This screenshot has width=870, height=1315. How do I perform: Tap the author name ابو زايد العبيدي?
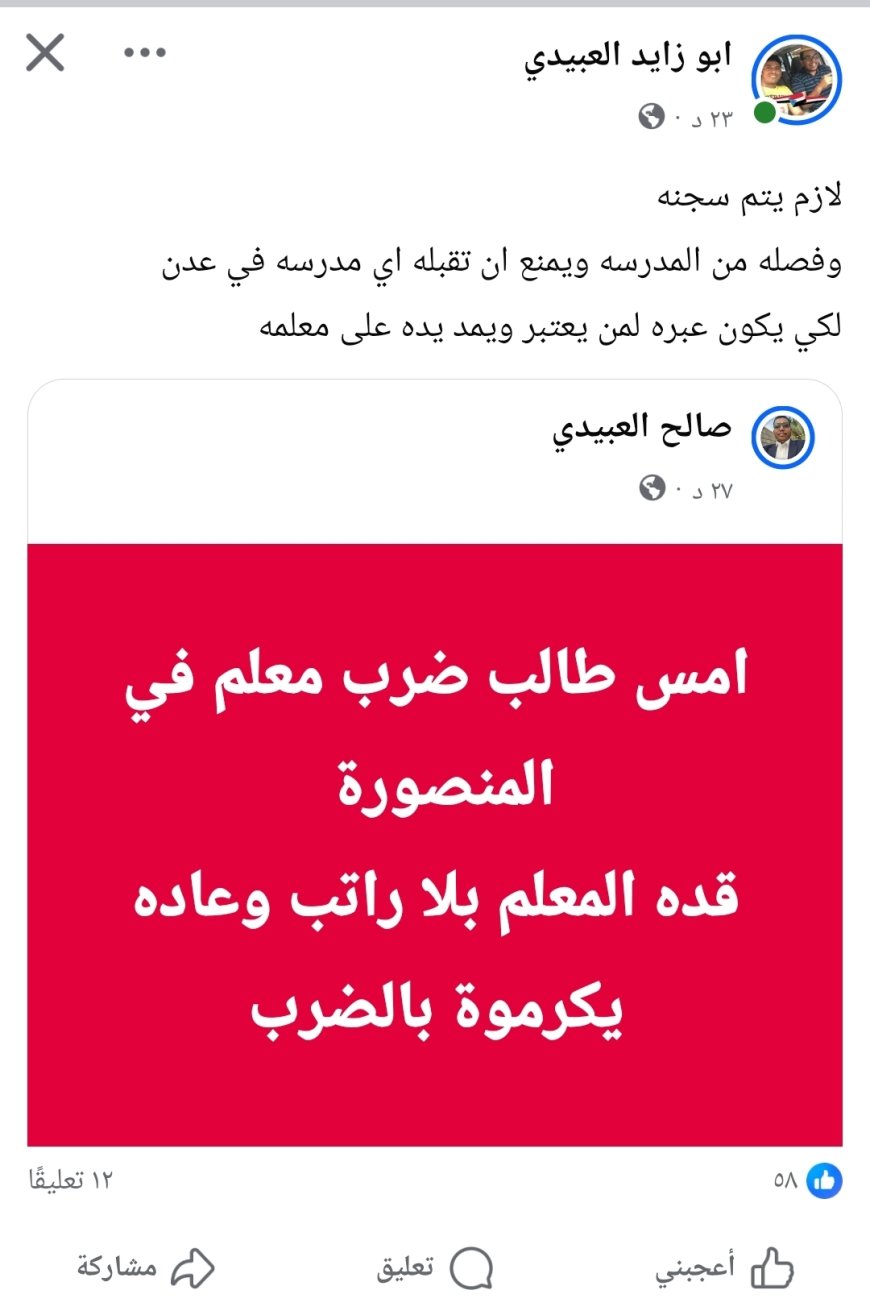pyautogui.click(x=628, y=56)
